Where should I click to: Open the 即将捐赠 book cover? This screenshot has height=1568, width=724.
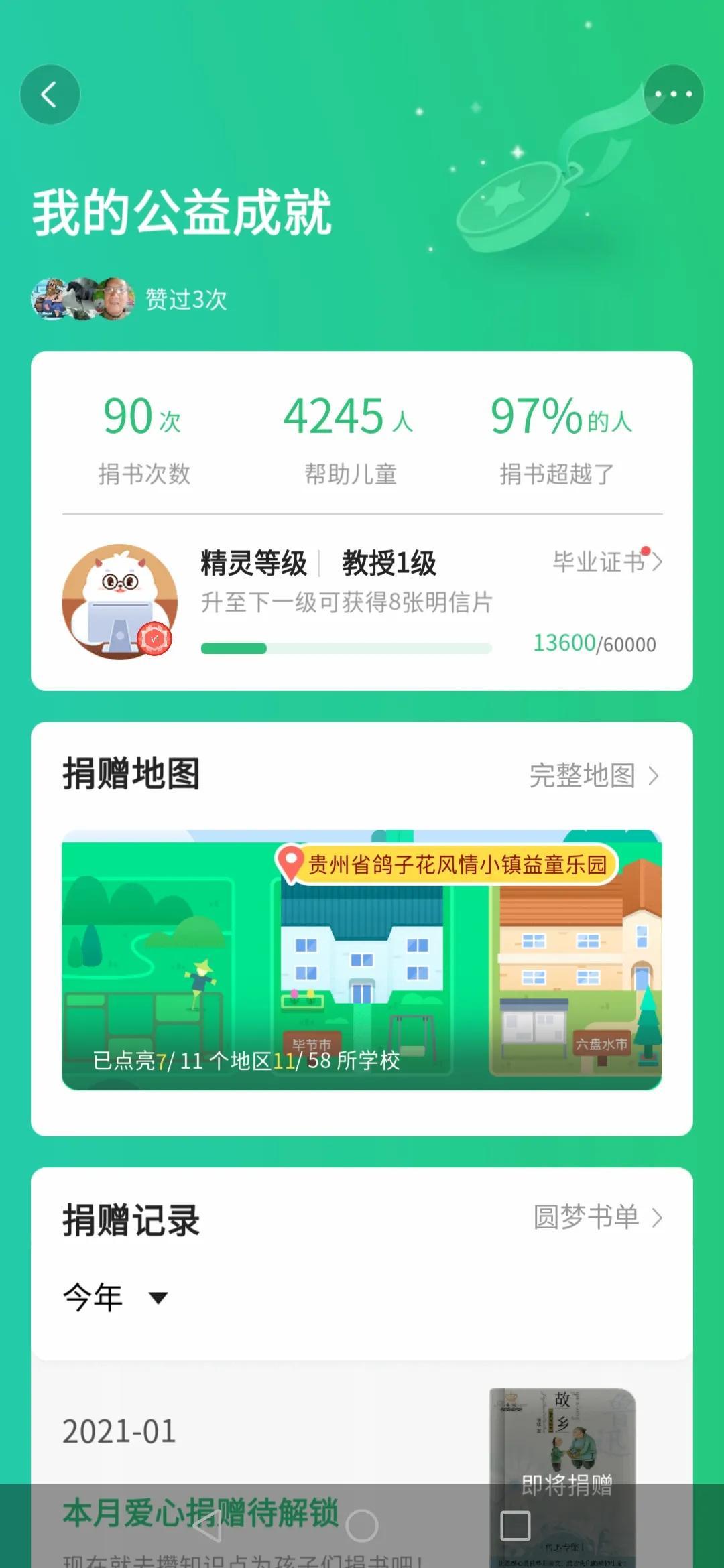tap(563, 1478)
